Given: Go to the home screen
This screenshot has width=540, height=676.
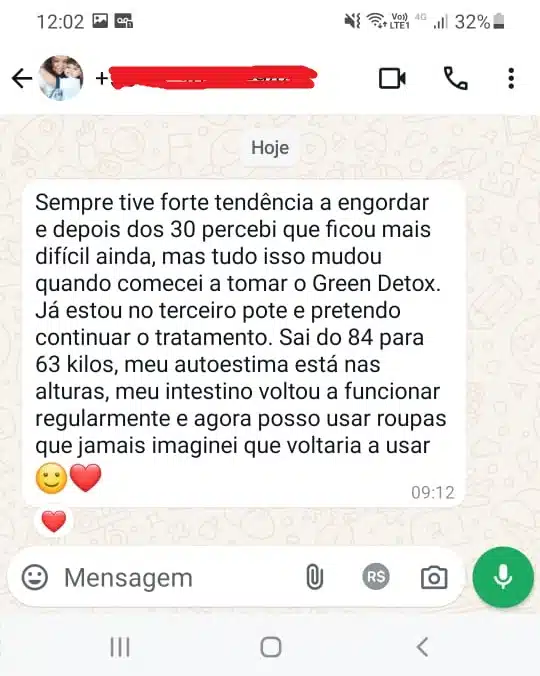Looking at the screenshot, I should (x=271, y=647).
